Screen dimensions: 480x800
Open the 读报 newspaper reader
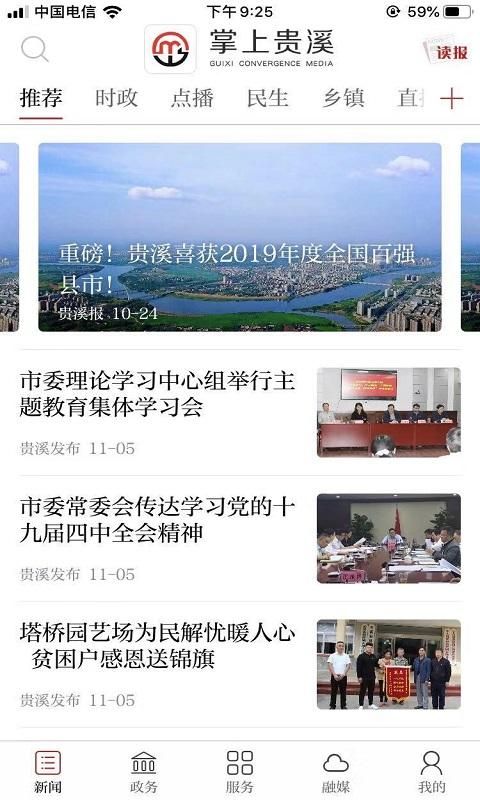click(445, 50)
